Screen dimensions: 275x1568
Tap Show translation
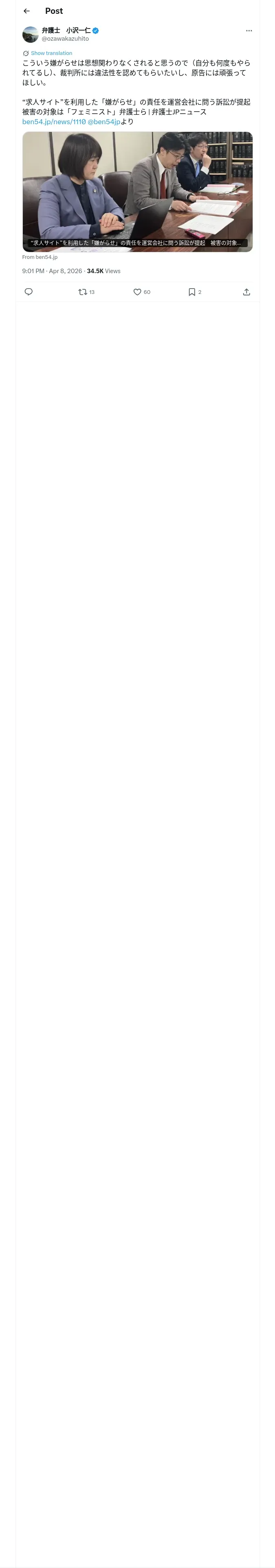(x=51, y=54)
